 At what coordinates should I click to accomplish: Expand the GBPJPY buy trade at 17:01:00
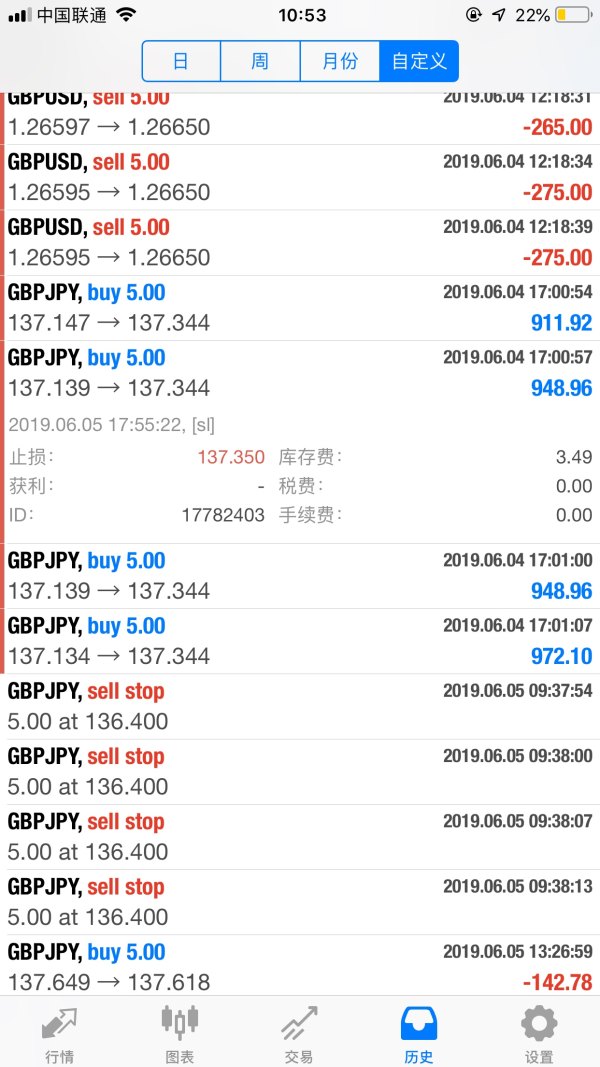(300, 576)
